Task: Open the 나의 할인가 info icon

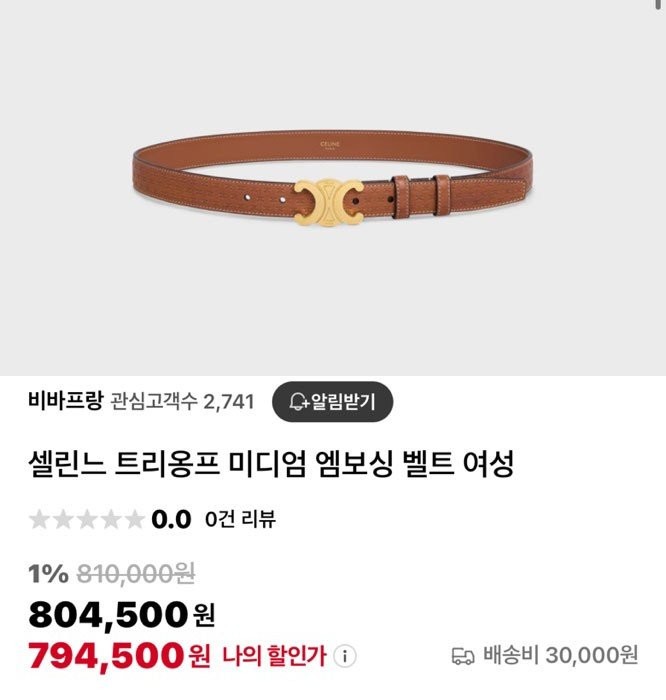Action: click(346, 657)
